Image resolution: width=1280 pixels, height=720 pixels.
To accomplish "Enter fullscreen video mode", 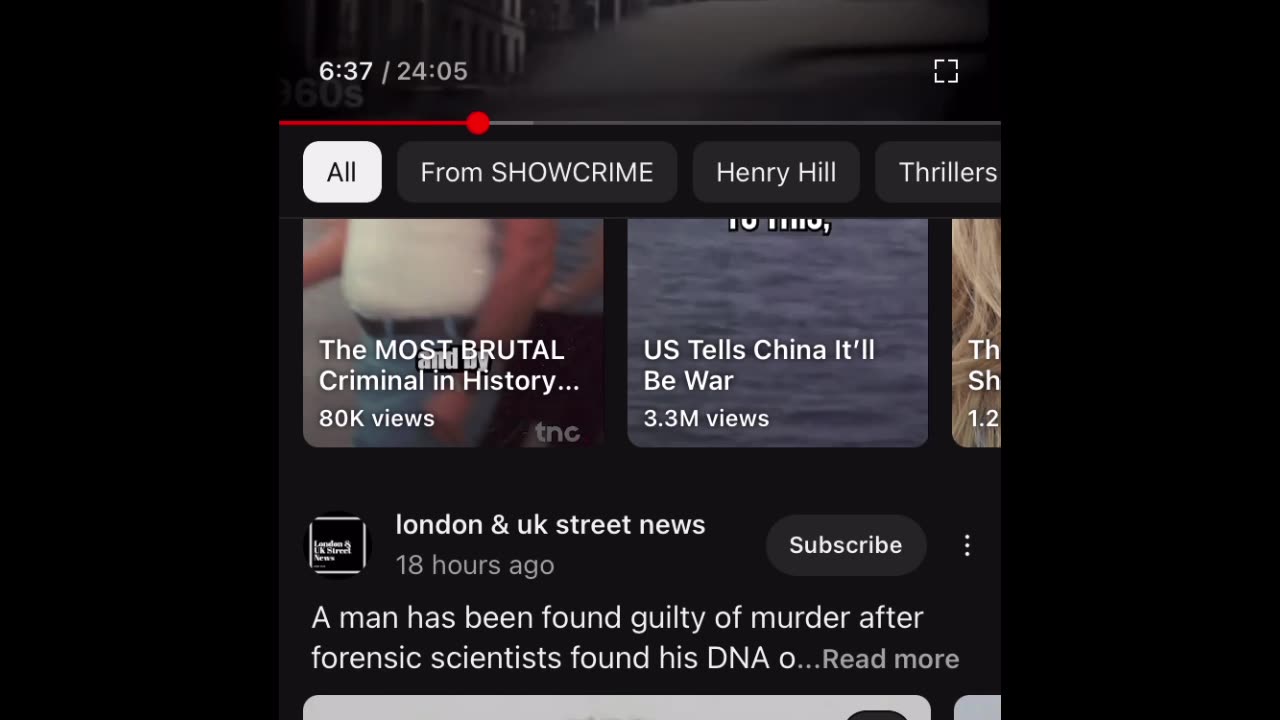I will tap(945, 71).
